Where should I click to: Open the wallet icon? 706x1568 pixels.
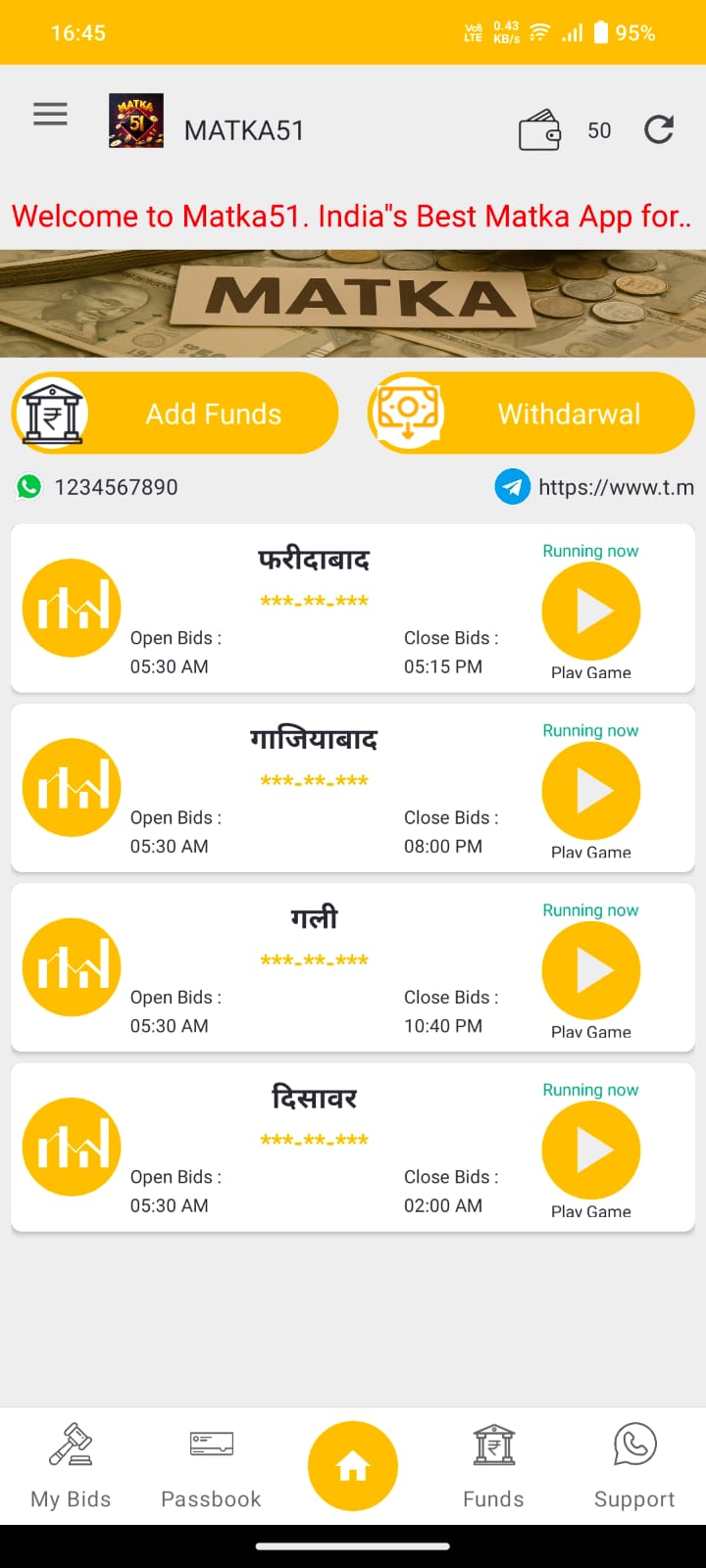[539, 130]
